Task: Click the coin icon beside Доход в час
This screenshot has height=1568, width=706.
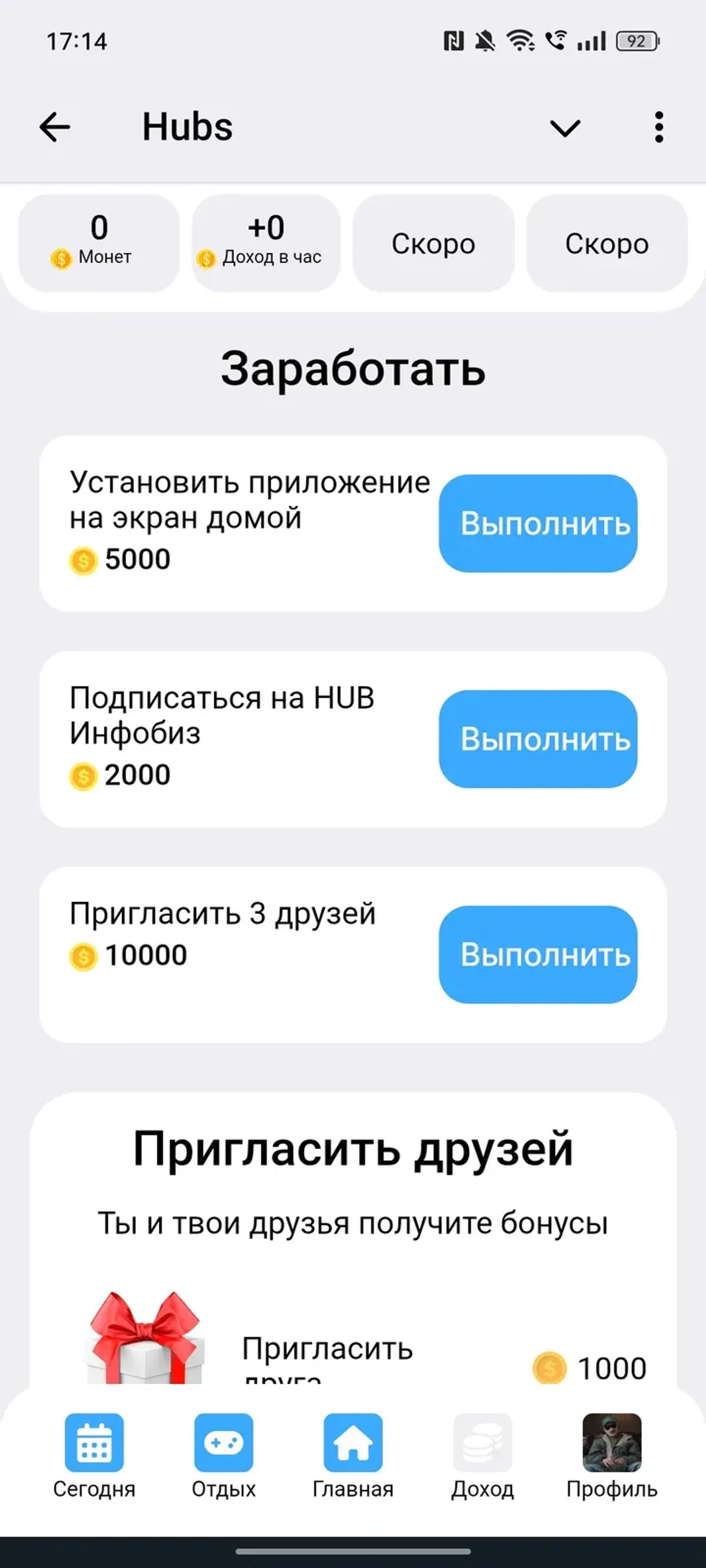Action: pyautogui.click(x=207, y=258)
